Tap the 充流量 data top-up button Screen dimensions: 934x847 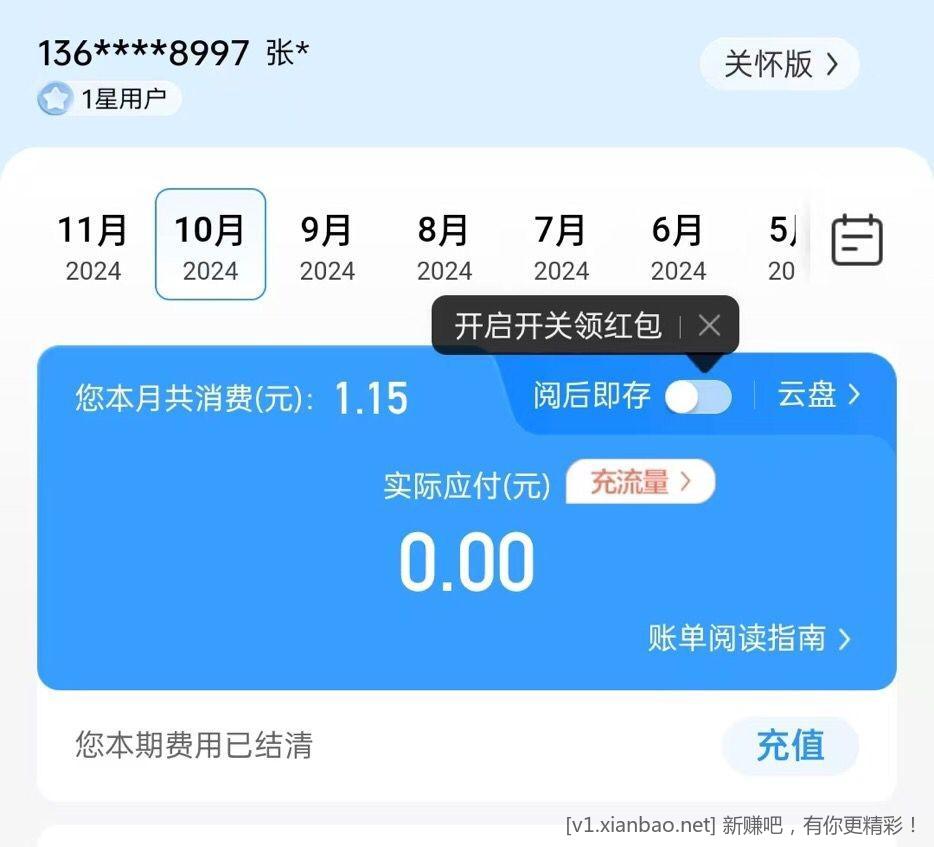click(x=640, y=483)
